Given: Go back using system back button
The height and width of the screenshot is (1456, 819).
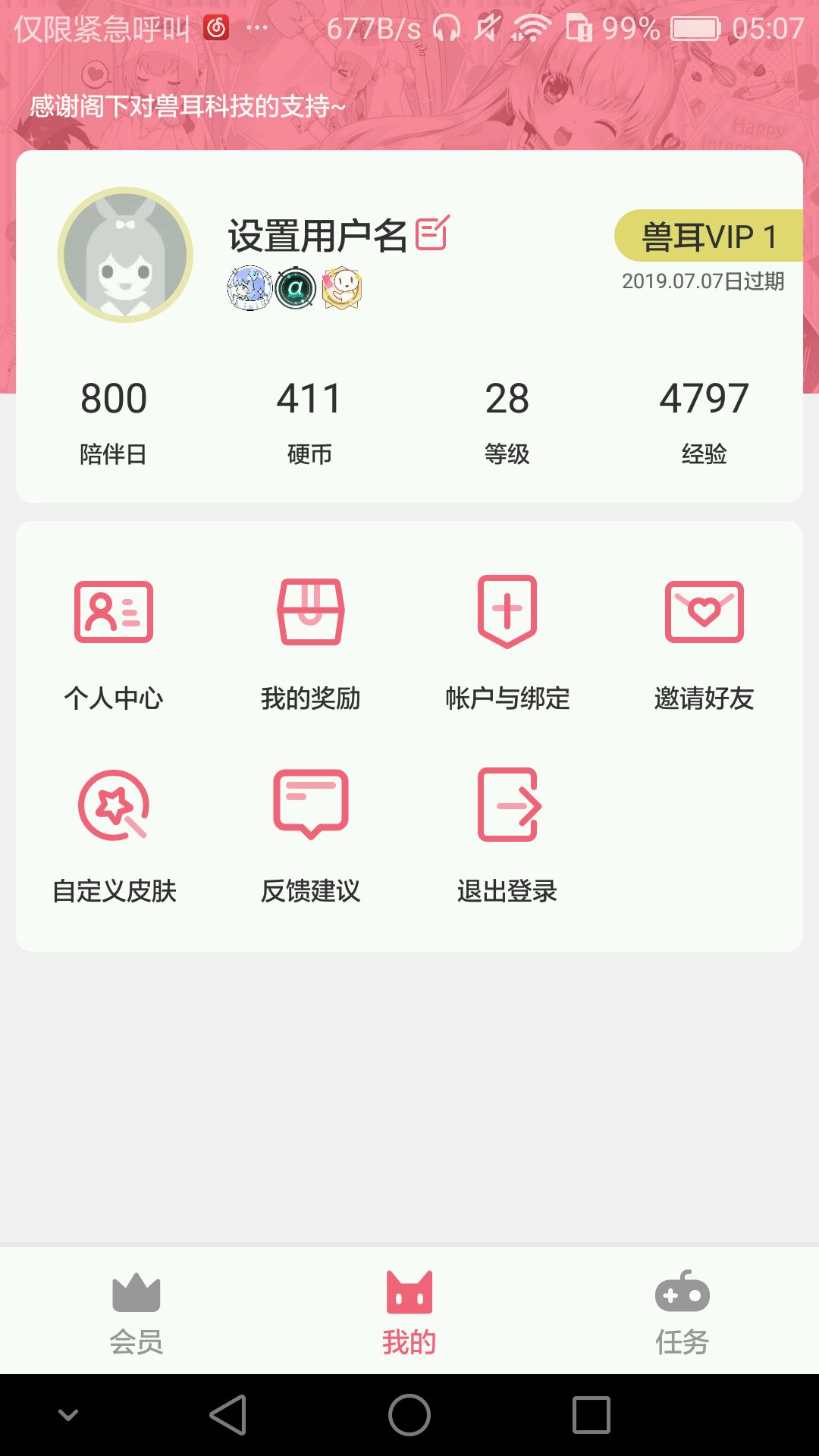Looking at the screenshot, I should pyautogui.click(x=228, y=1415).
